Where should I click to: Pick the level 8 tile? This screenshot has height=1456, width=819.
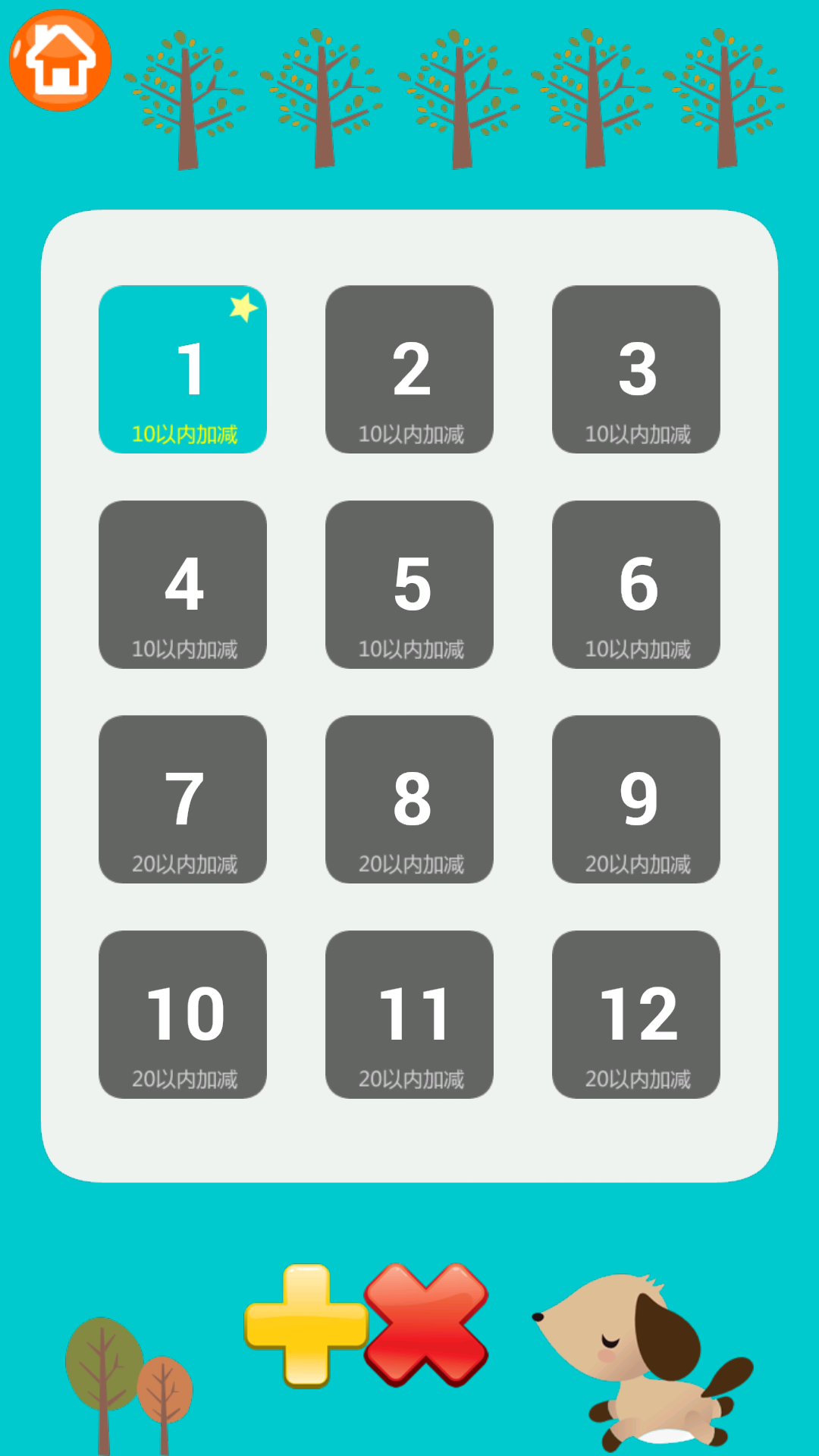click(409, 799)
